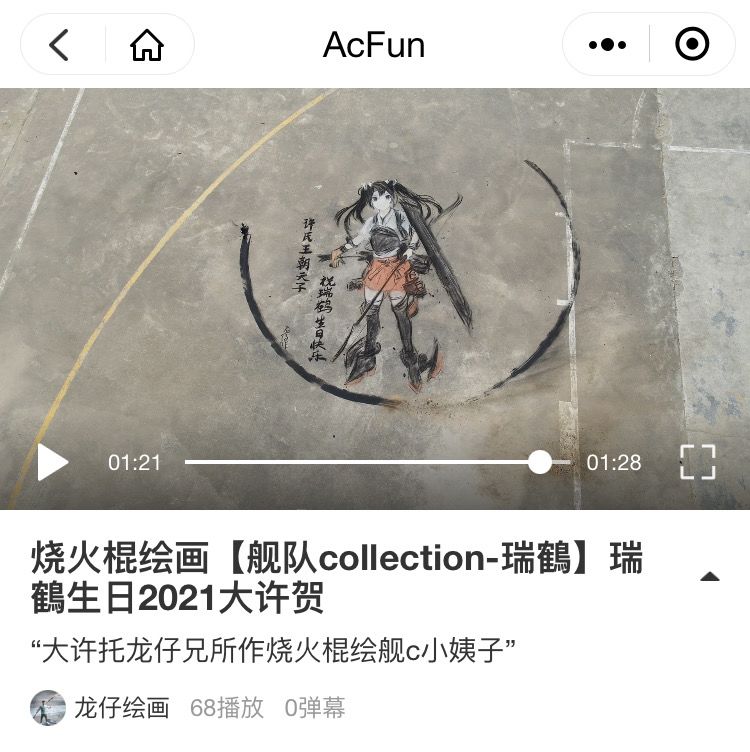This screenshot has width=750, height=752.
Task: Tap the back arrow icon
Action: tap(55, 44)
